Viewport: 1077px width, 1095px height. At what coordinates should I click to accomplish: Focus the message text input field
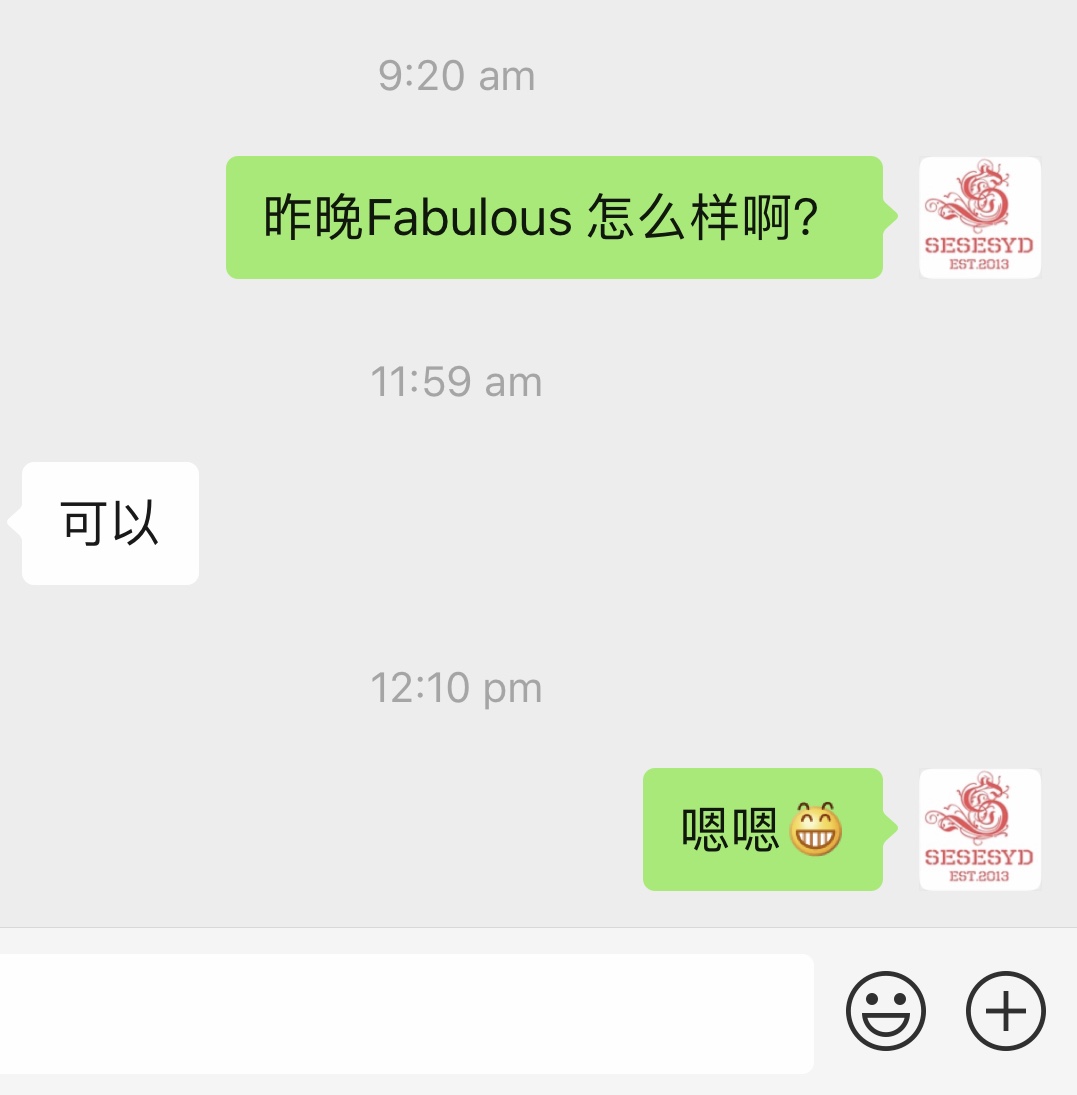[400, 1013]
